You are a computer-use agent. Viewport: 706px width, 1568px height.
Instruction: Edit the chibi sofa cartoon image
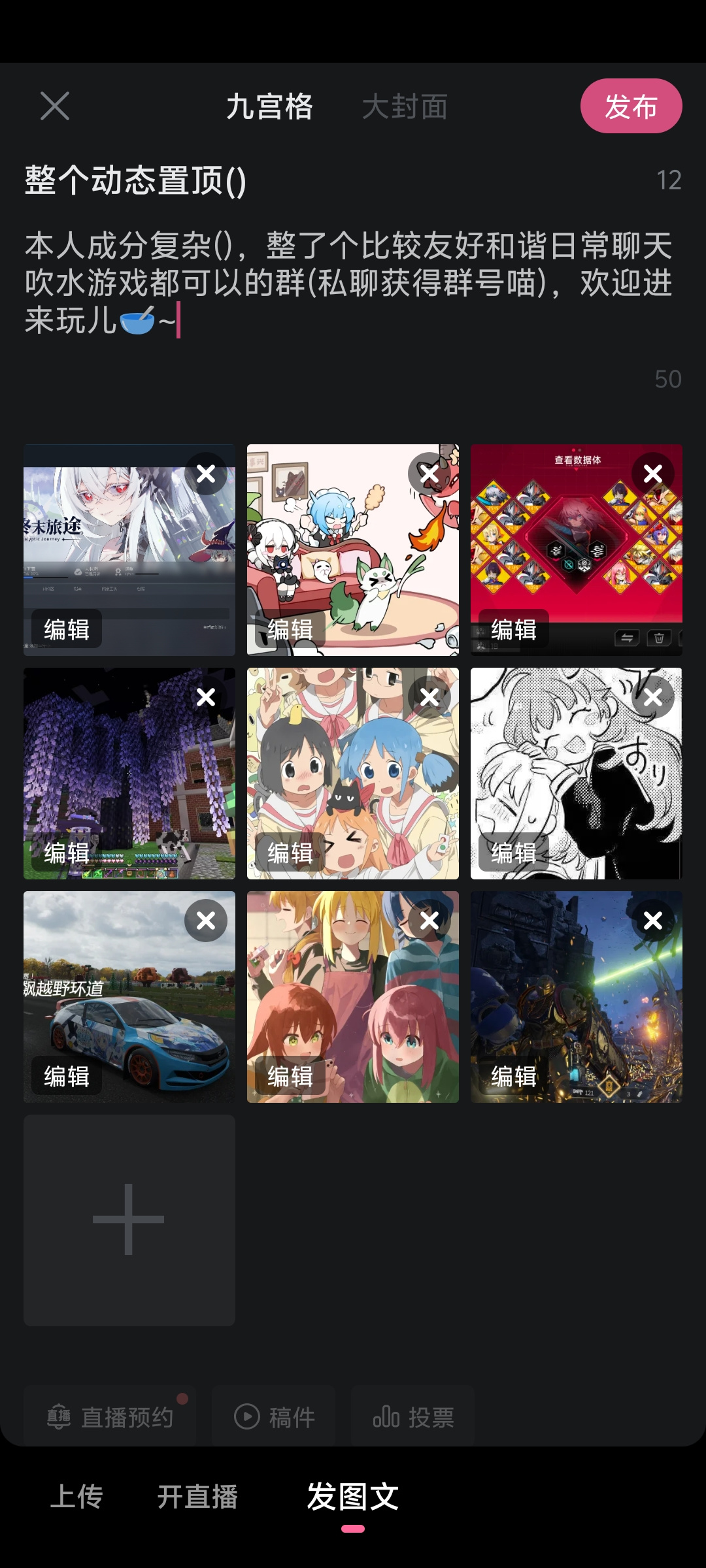pyautogui.click(x=290, y=629)
